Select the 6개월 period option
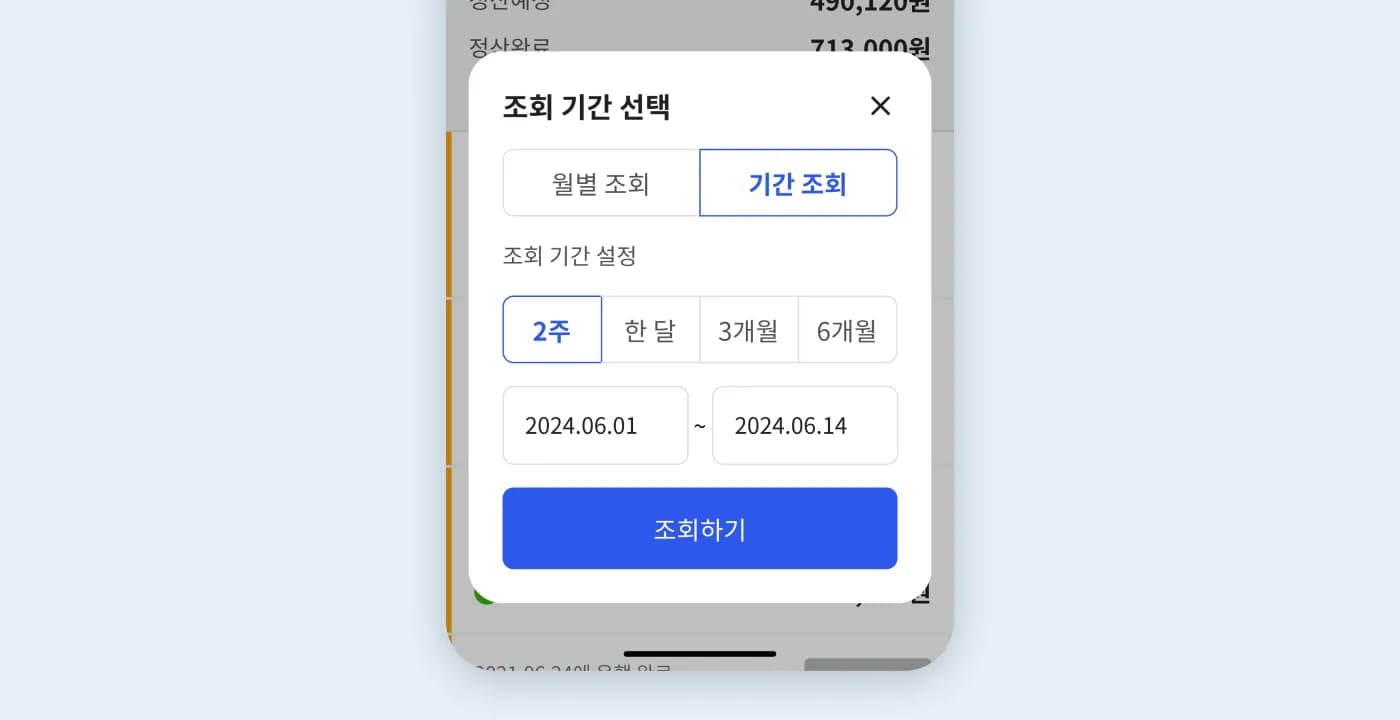 pos(847,330)
